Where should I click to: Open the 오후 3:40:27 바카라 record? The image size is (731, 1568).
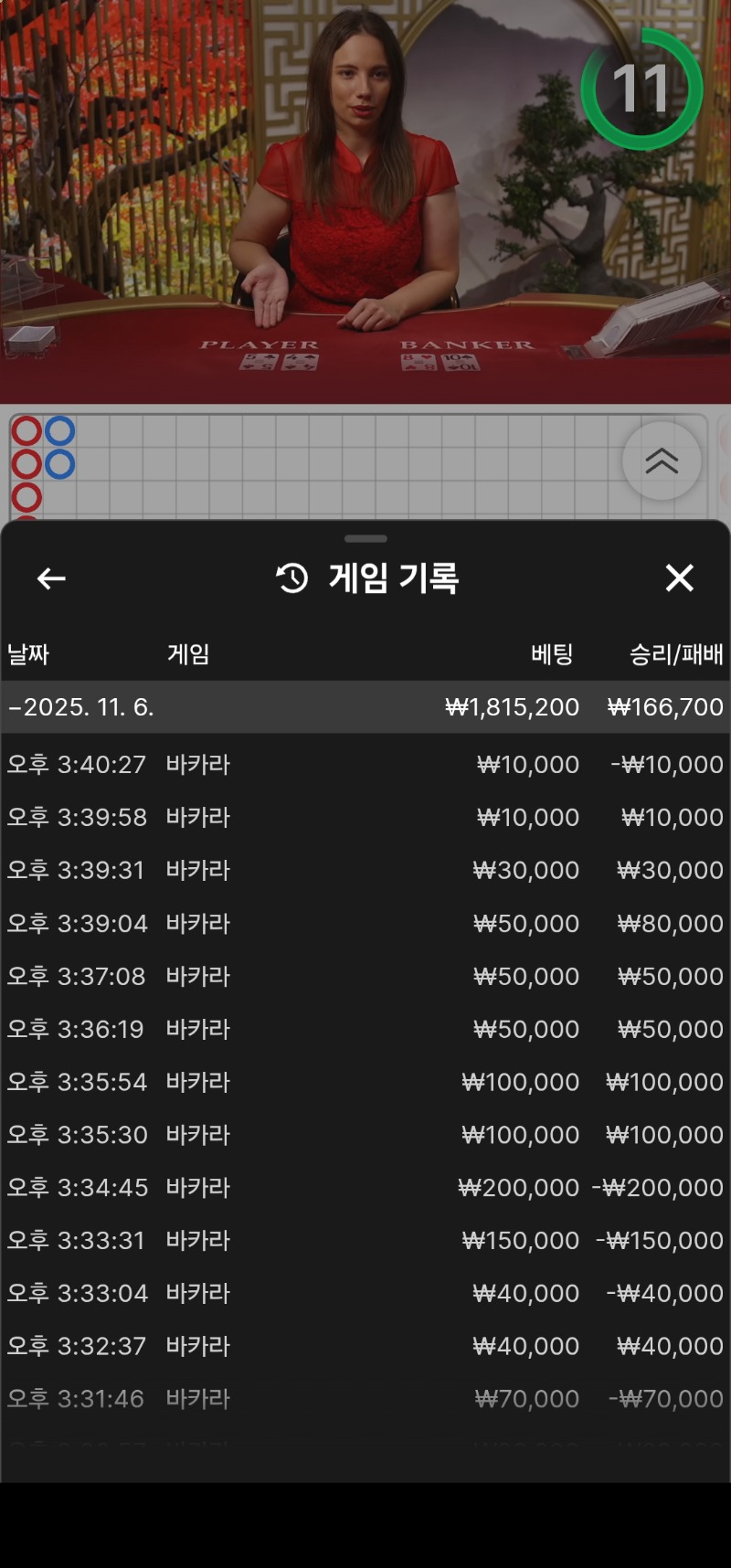click(365, 764)
